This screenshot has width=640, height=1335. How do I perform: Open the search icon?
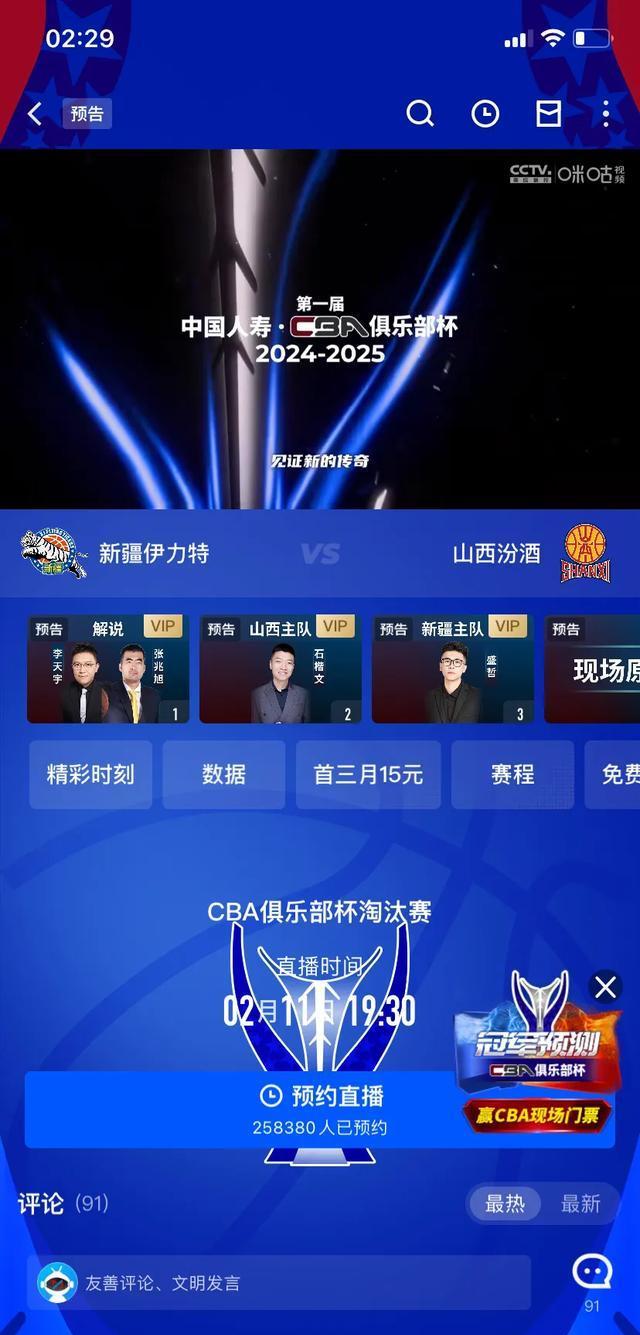(x=420, y=114)
